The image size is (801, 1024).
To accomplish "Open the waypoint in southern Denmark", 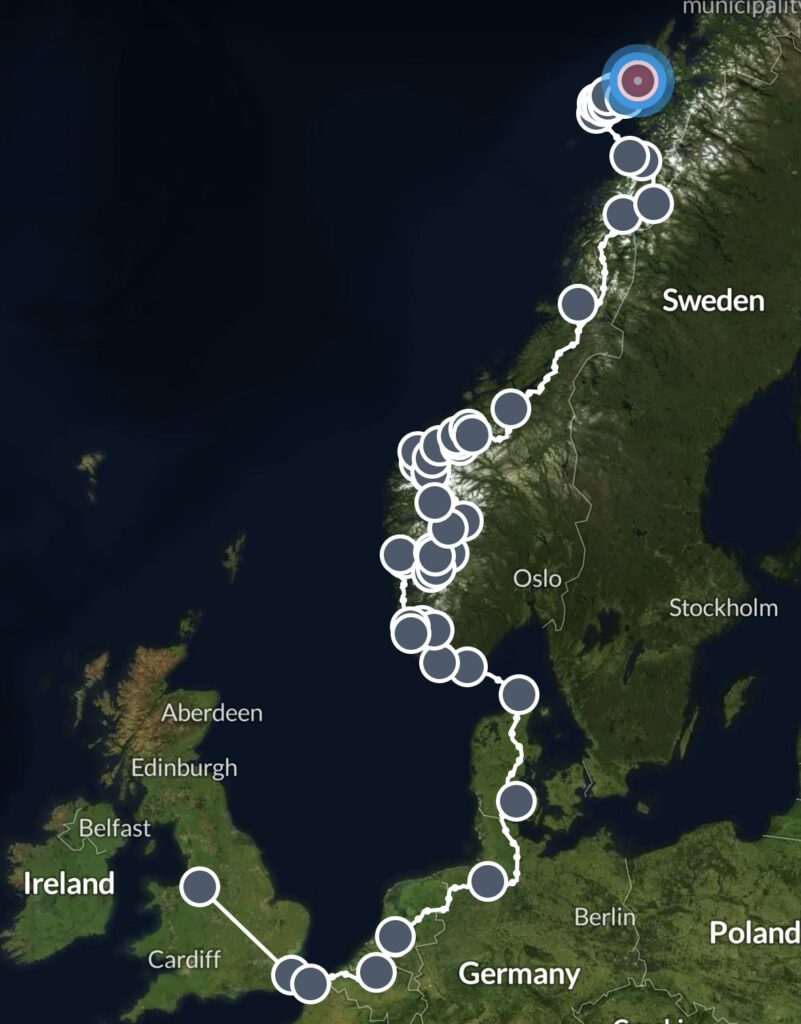I will pos(516,800).
